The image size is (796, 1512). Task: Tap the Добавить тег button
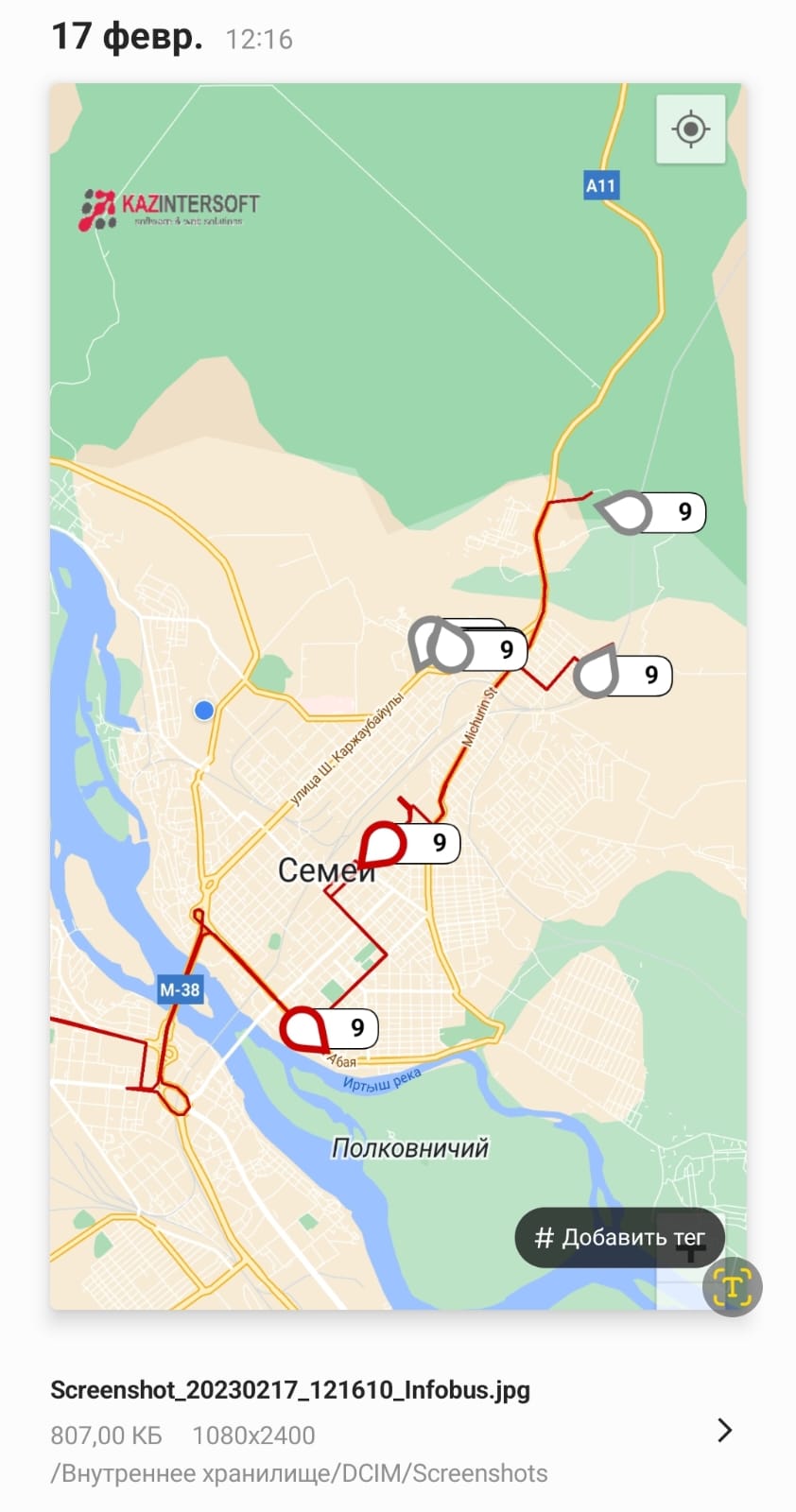(x=619, y=1237)
